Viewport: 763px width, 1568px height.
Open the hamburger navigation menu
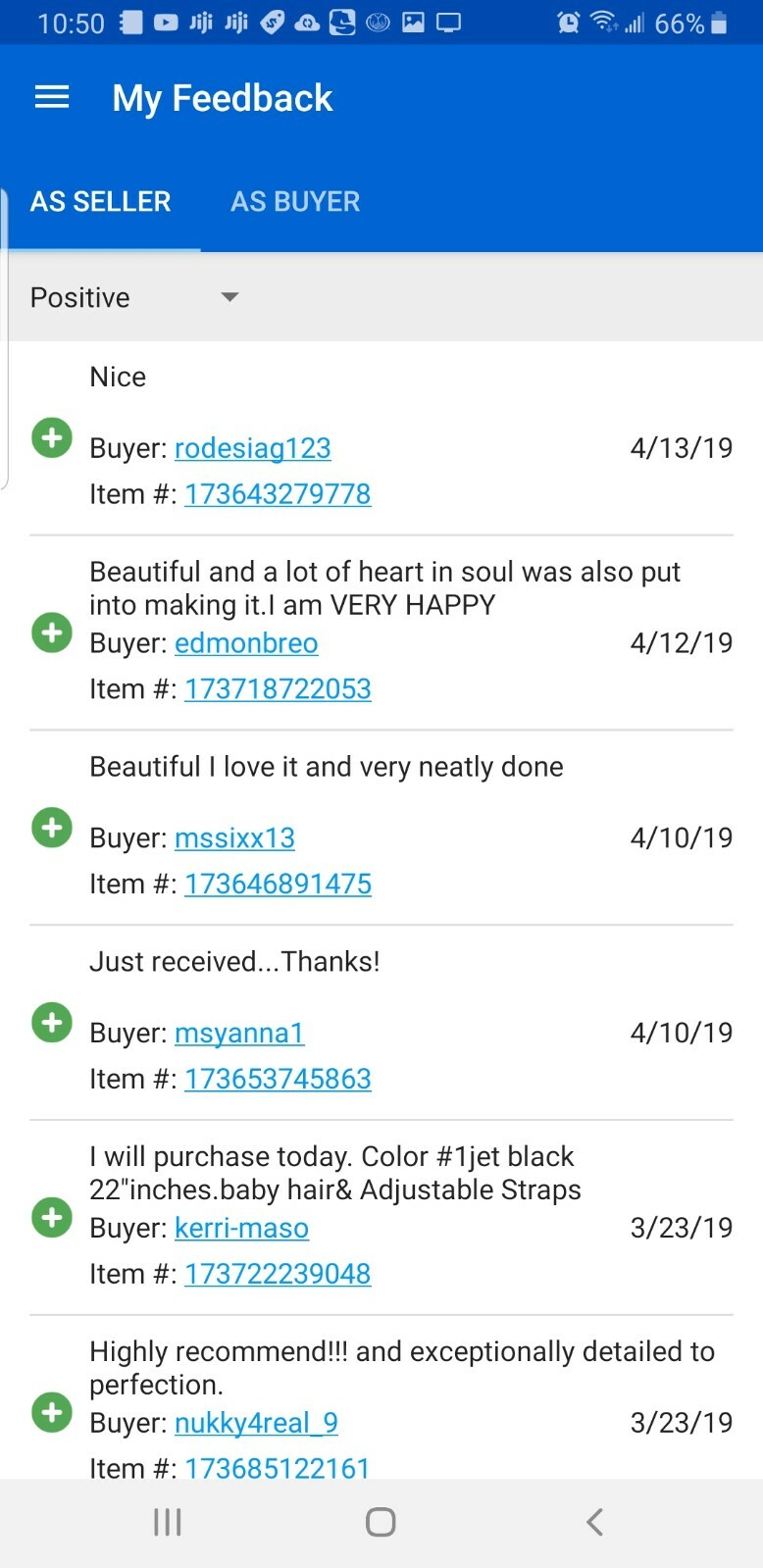coord(52,97)
